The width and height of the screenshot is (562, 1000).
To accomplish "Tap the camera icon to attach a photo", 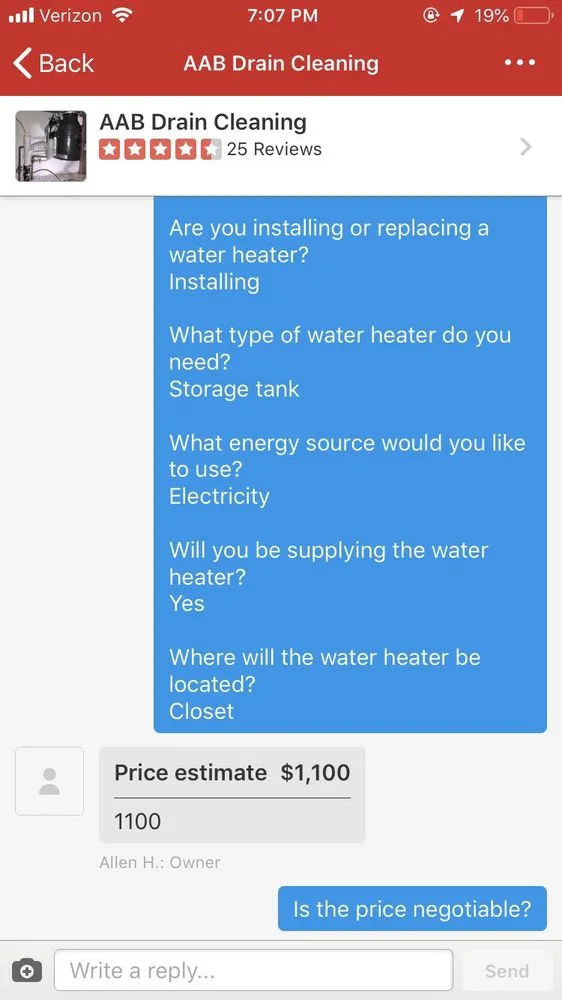I will pyautogui.click(x=27, y=971).
